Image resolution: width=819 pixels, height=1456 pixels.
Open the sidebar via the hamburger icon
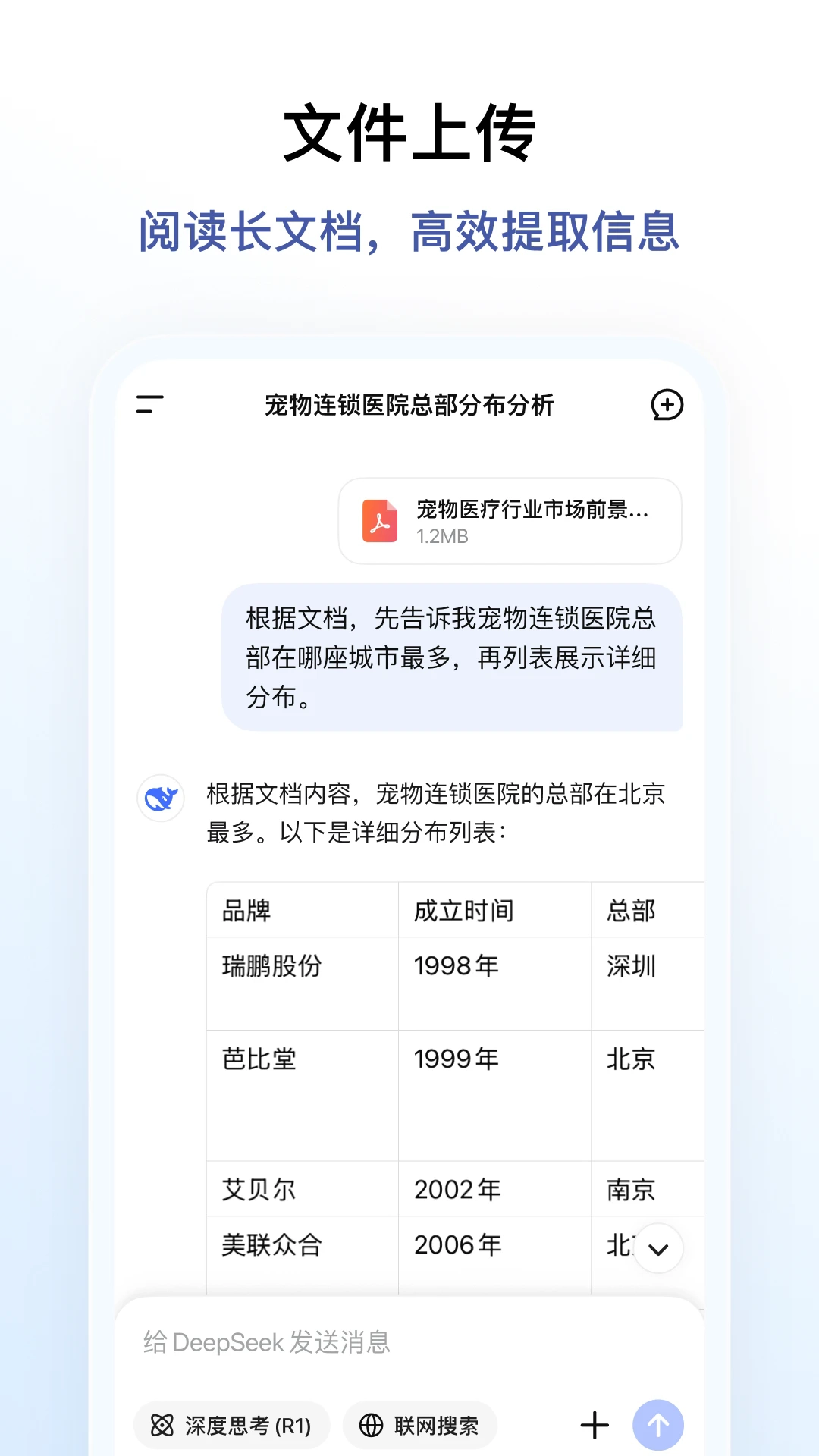click(149, 406)
